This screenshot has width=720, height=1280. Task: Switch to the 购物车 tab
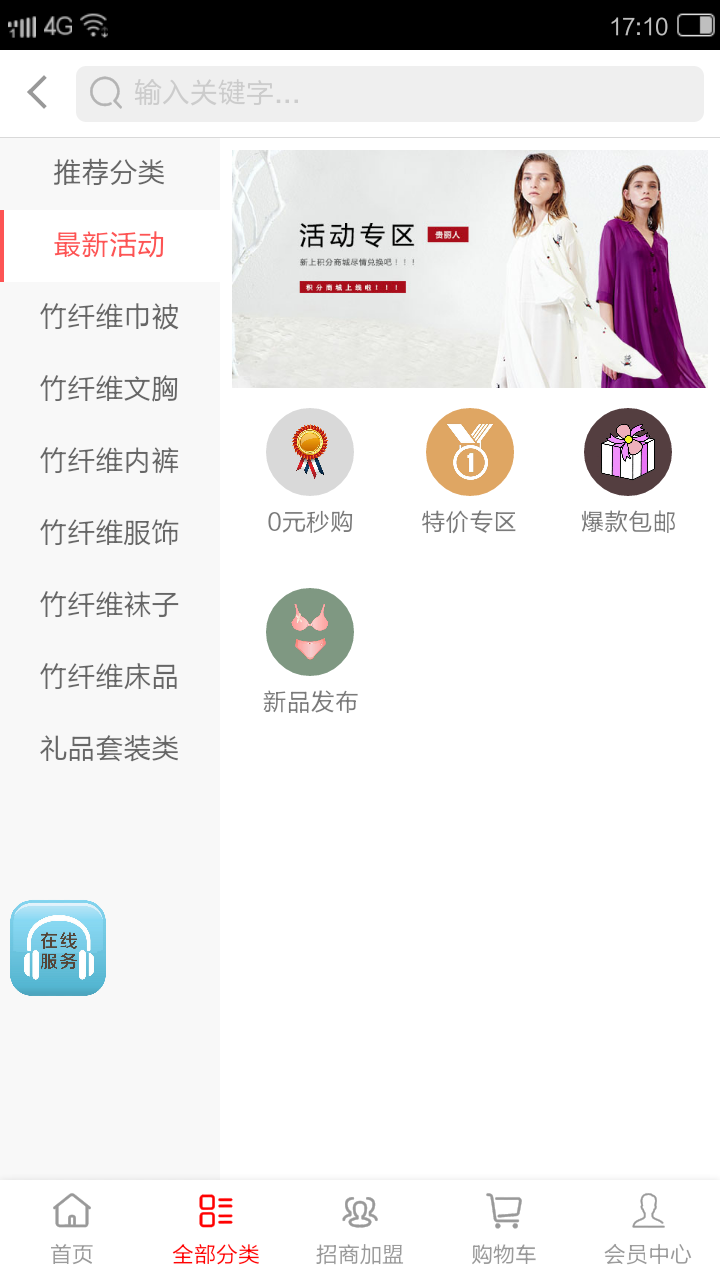coord(504,1229)
